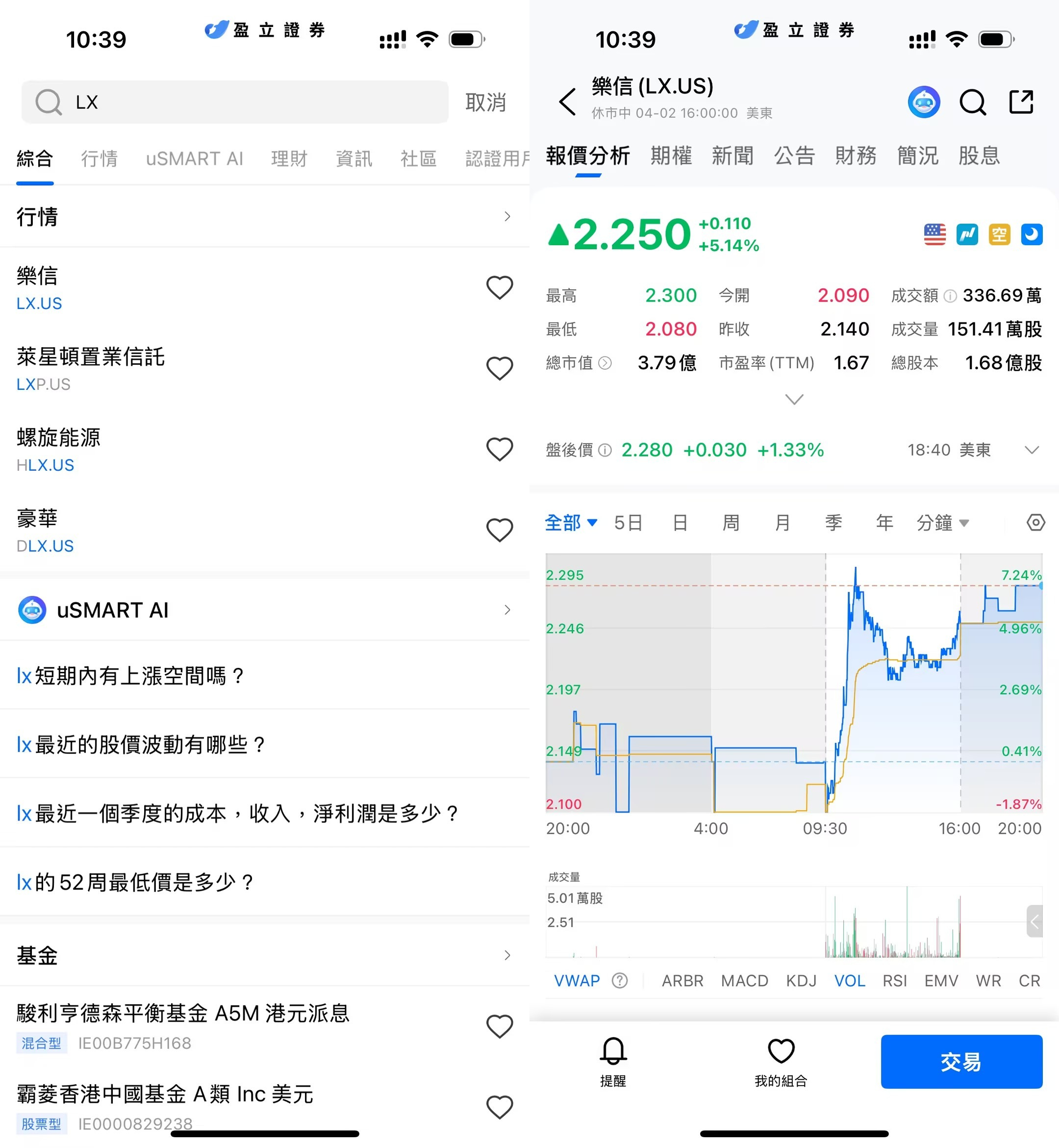Ask AI: lx短期內有上漲空間嗎?
1059x1148 pixels.
[x=130, y=676]
